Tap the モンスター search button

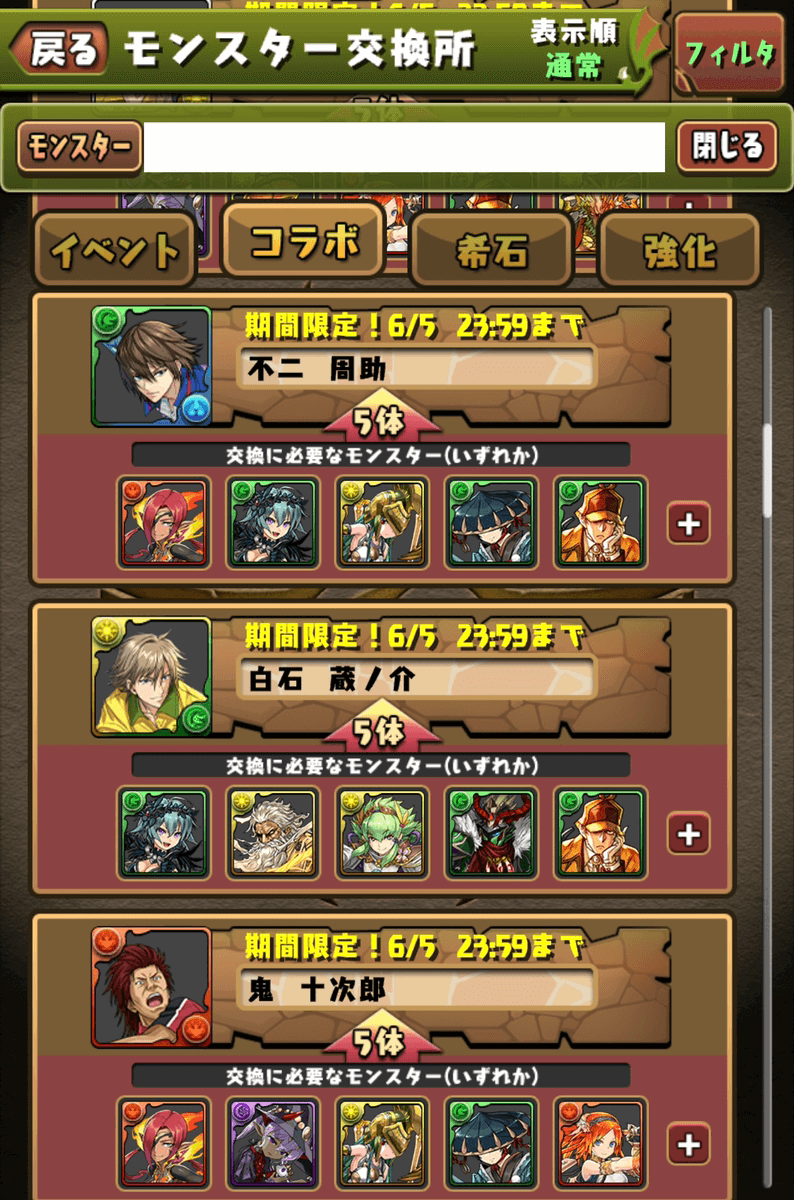78,148
